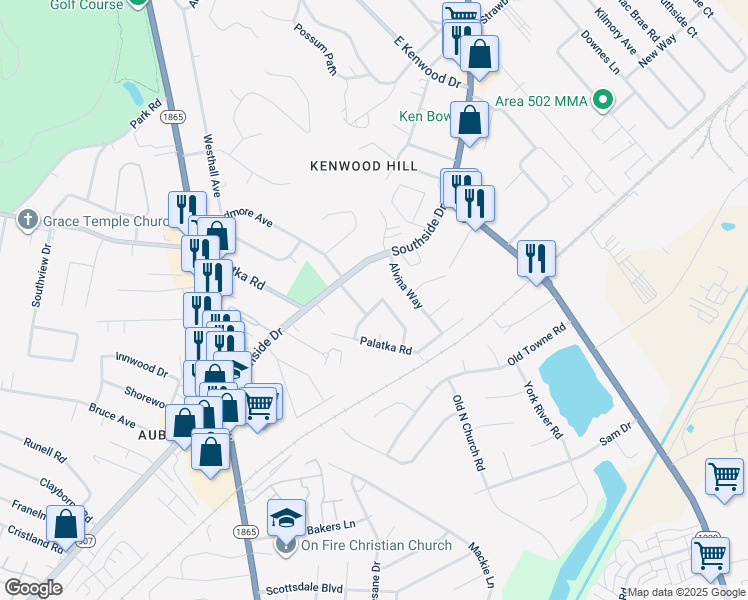Open the grocery cart marker beside Sam Dr
This screenshot has width=748, height=600.
tap(724, 476)
